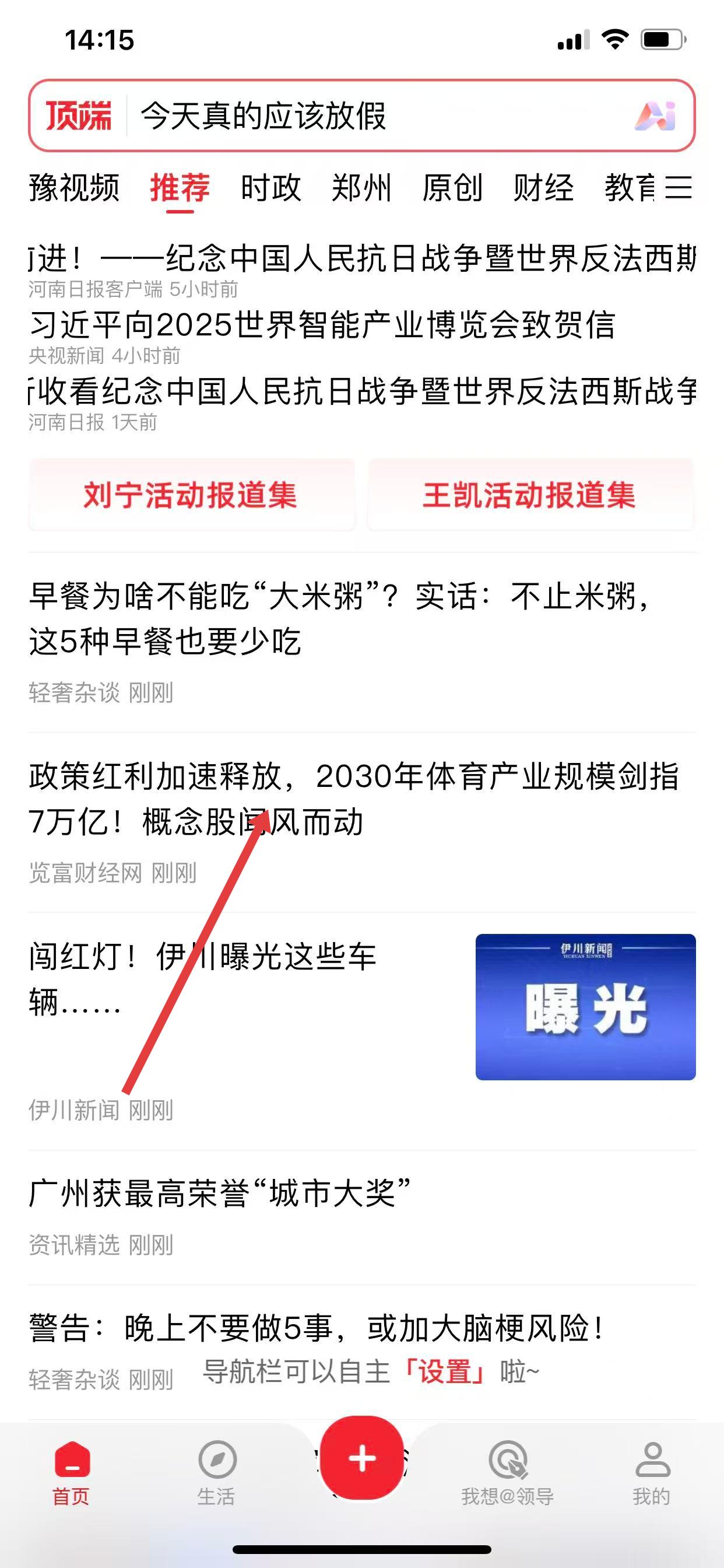The image size is (724, 1568).
Task: Open headline about 2025世界智能产业博览会致贺信
Action: (322, 324)
